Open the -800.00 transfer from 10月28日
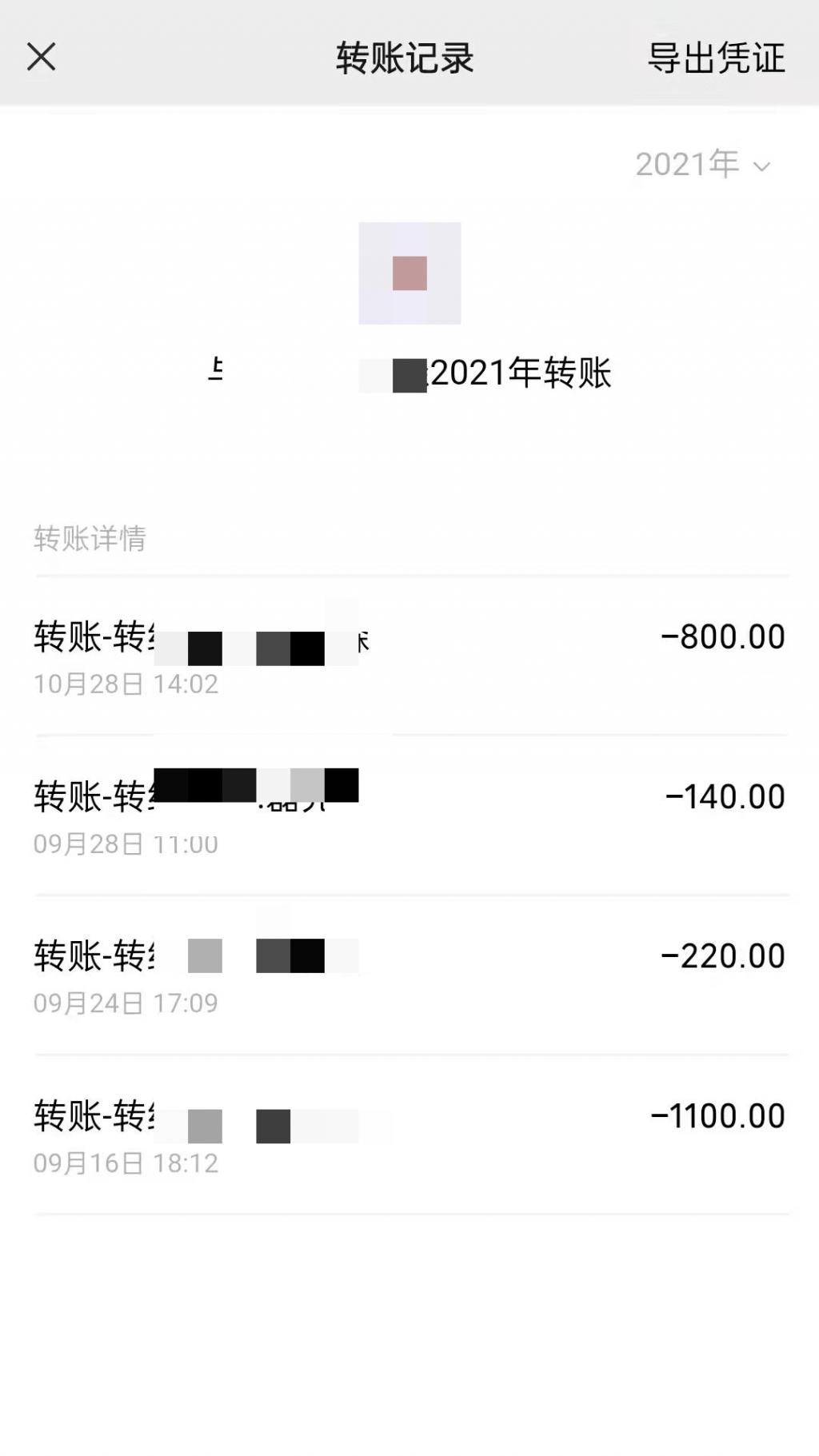Viewport: 819px width, 1456px height. (x=409, y=656)
